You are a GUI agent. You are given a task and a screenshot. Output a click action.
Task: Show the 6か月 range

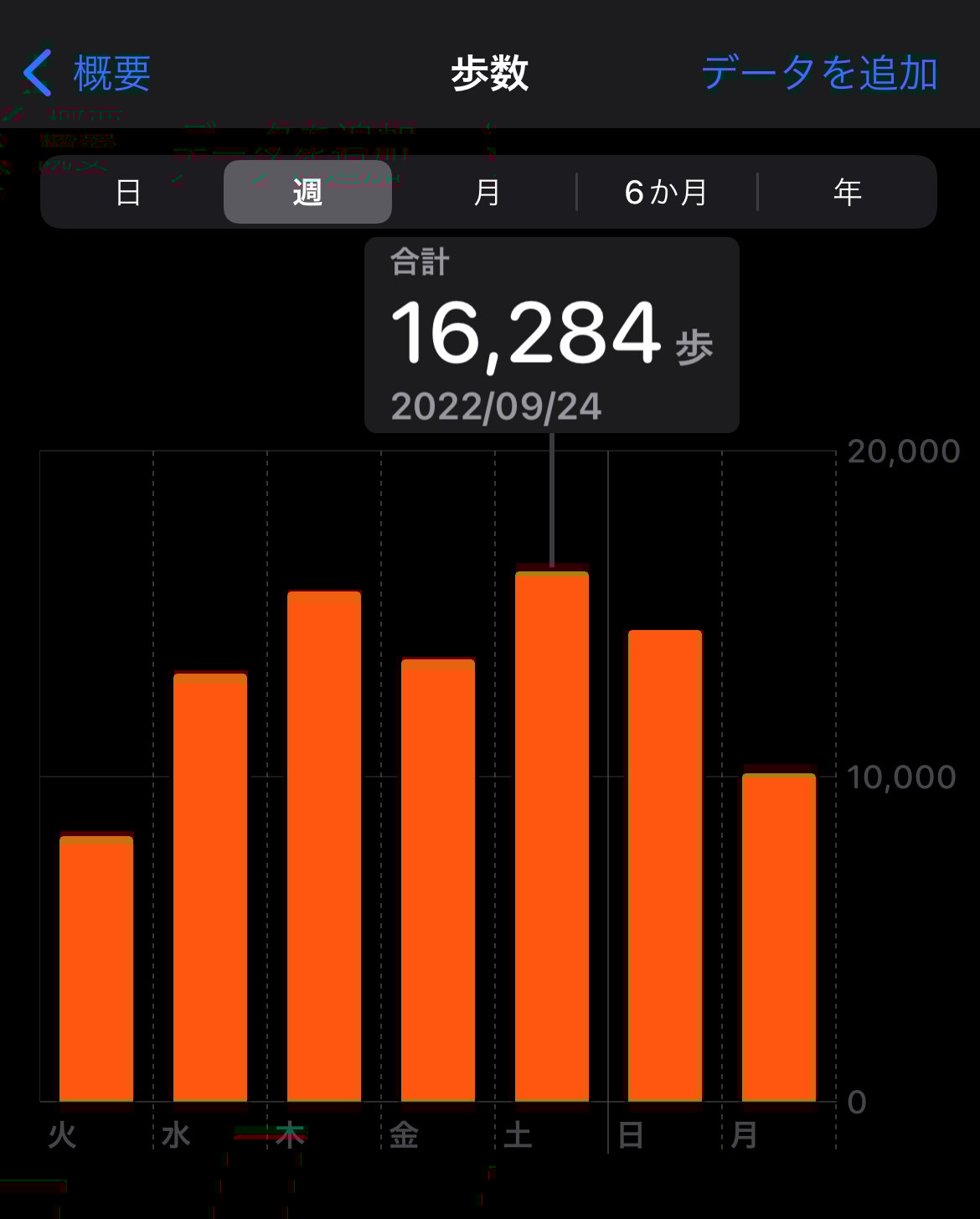pos(667,192)
